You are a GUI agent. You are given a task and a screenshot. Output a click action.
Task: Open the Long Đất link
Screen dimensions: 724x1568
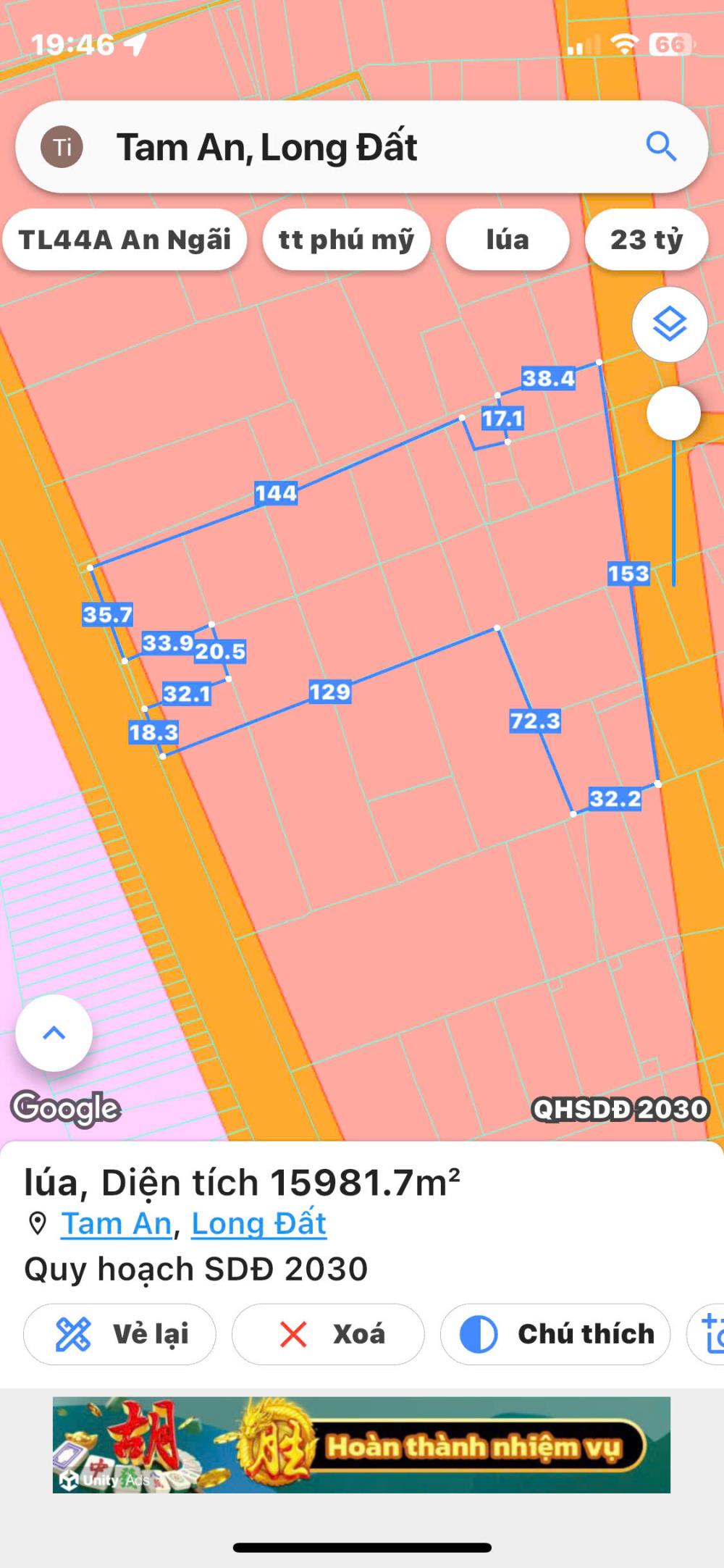(x=258, y=1223)
